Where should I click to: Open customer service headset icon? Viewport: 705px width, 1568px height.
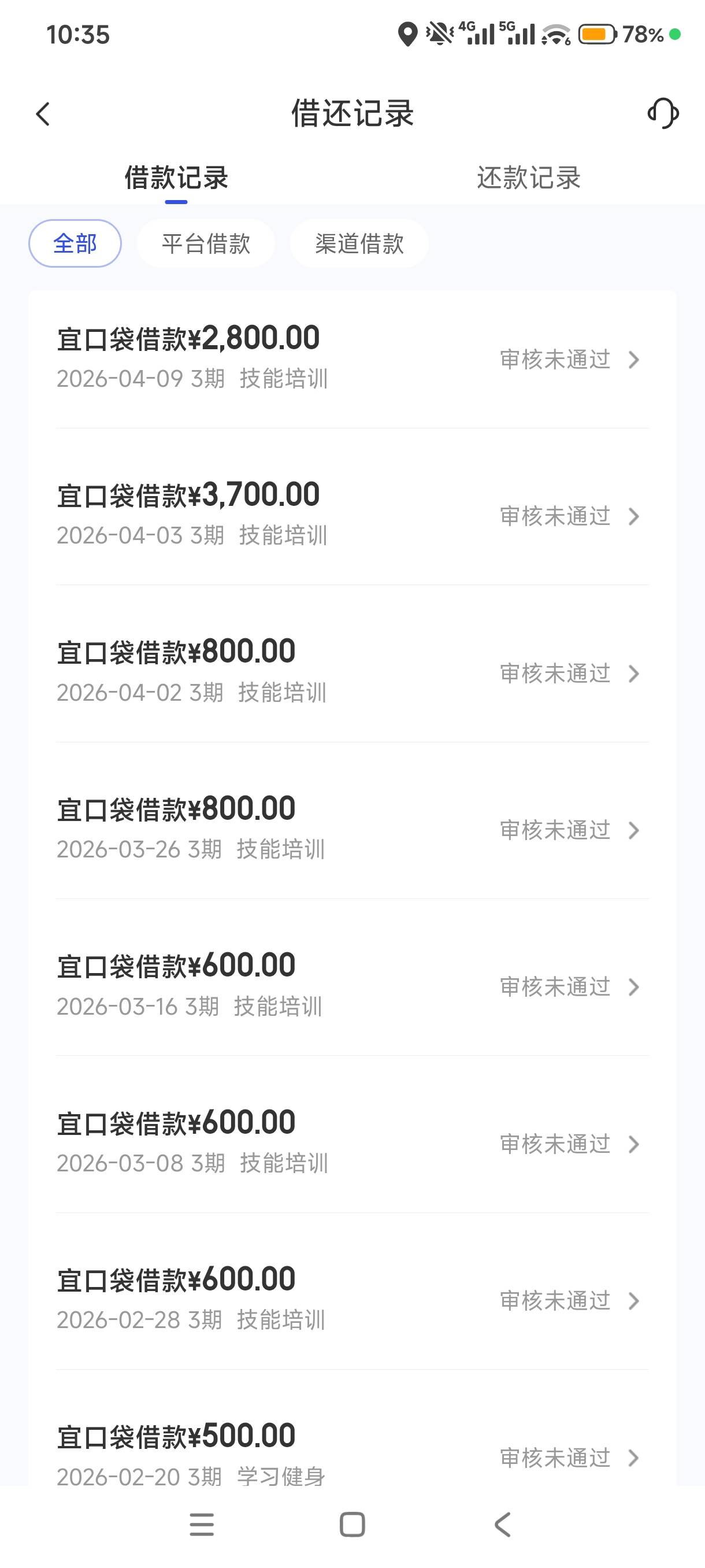tap(662, 114)
